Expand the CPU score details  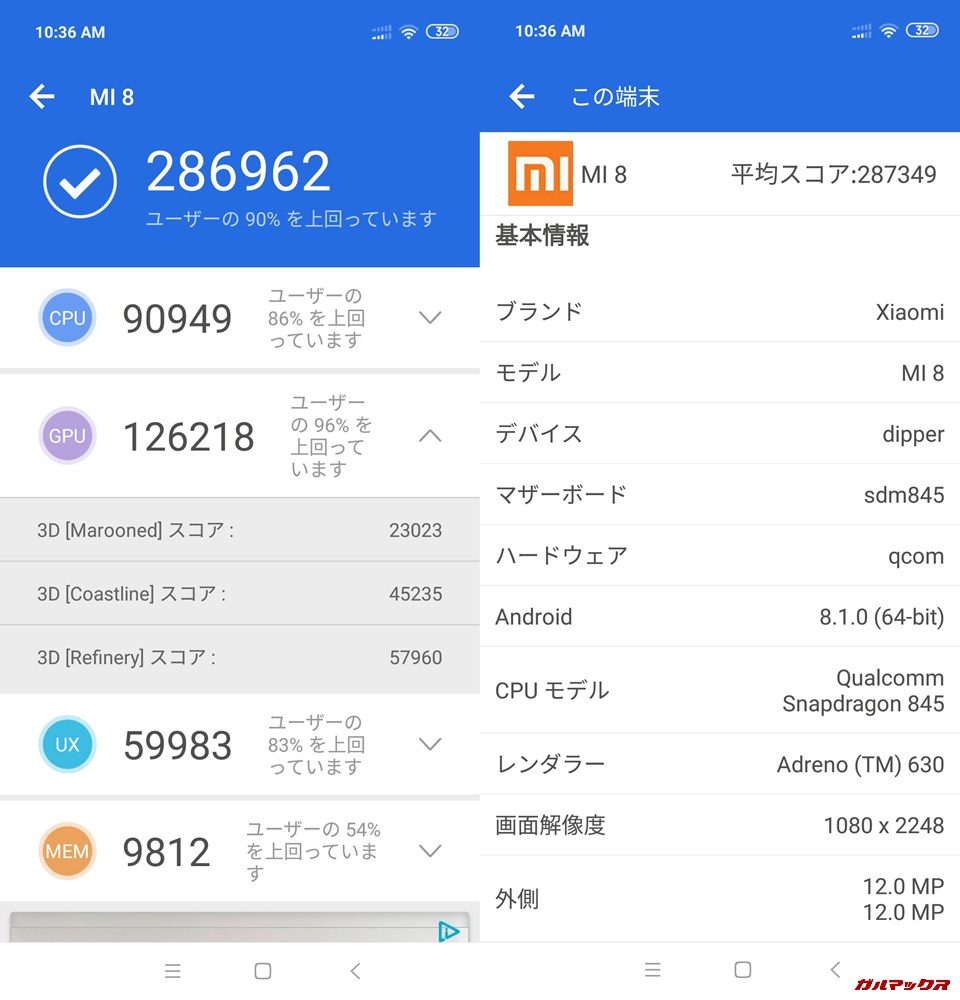[x=430, y=317]
